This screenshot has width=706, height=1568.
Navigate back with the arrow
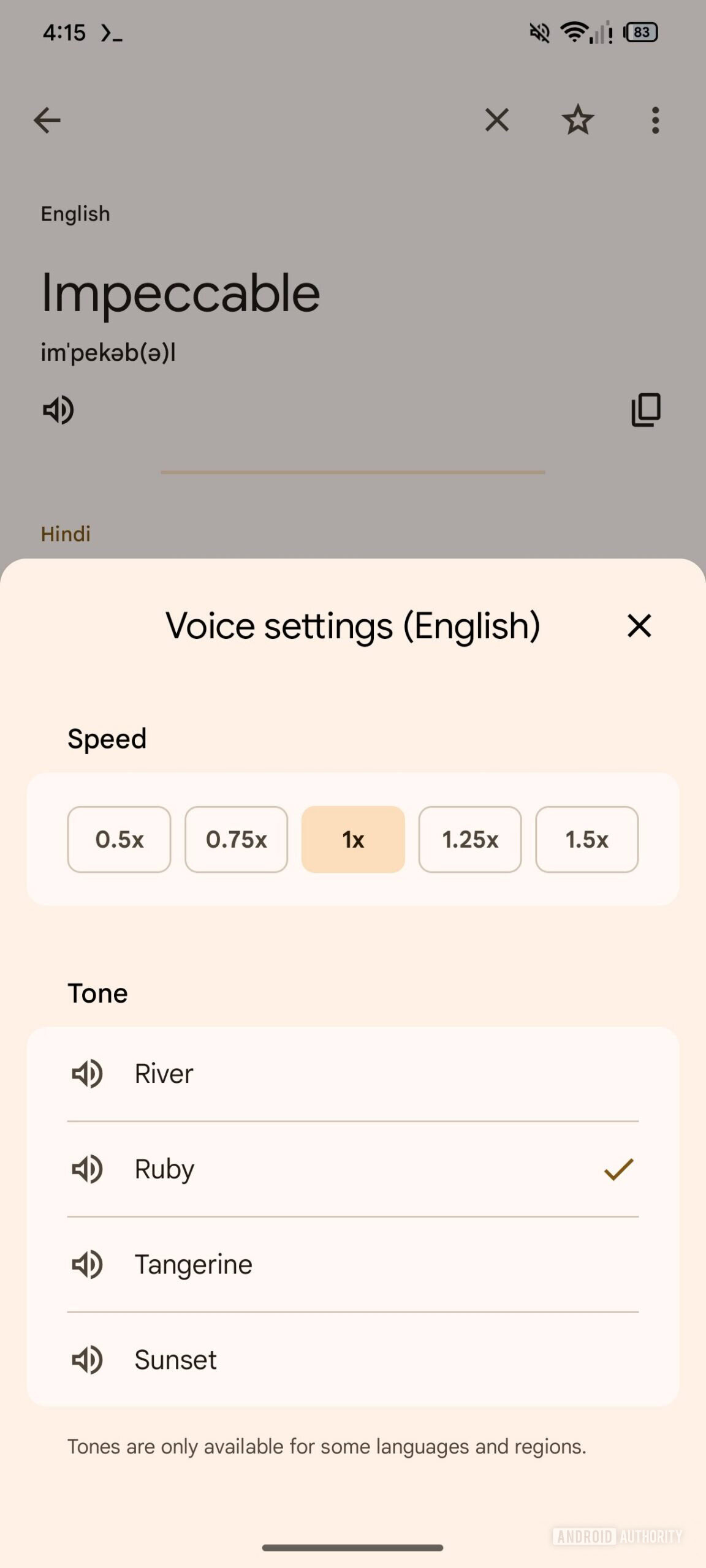[x=47, y=120]
